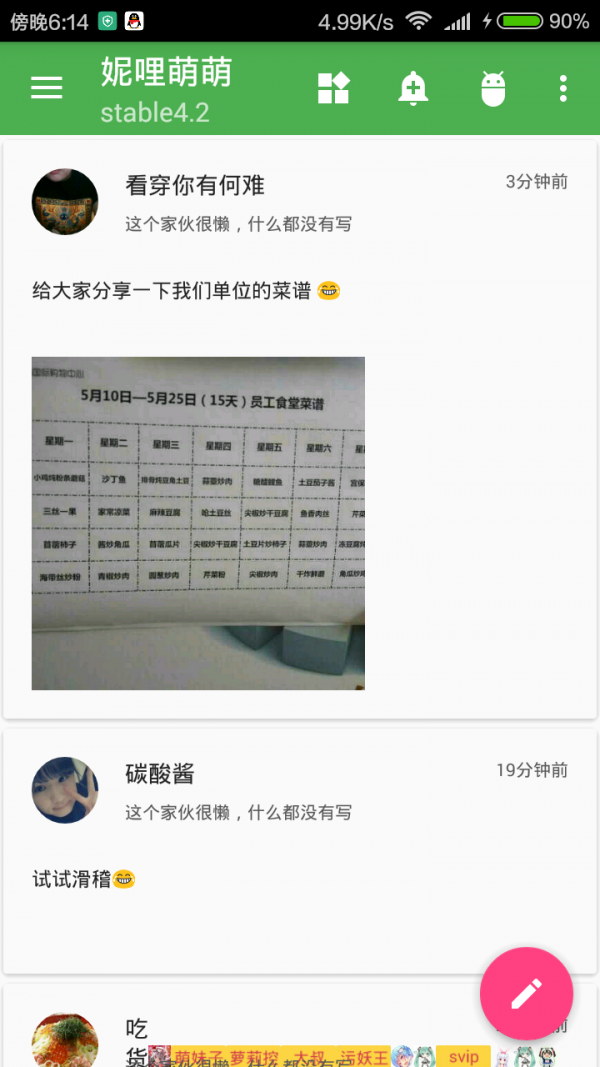Tap the Android robot icon

click(x=493, y=89)
